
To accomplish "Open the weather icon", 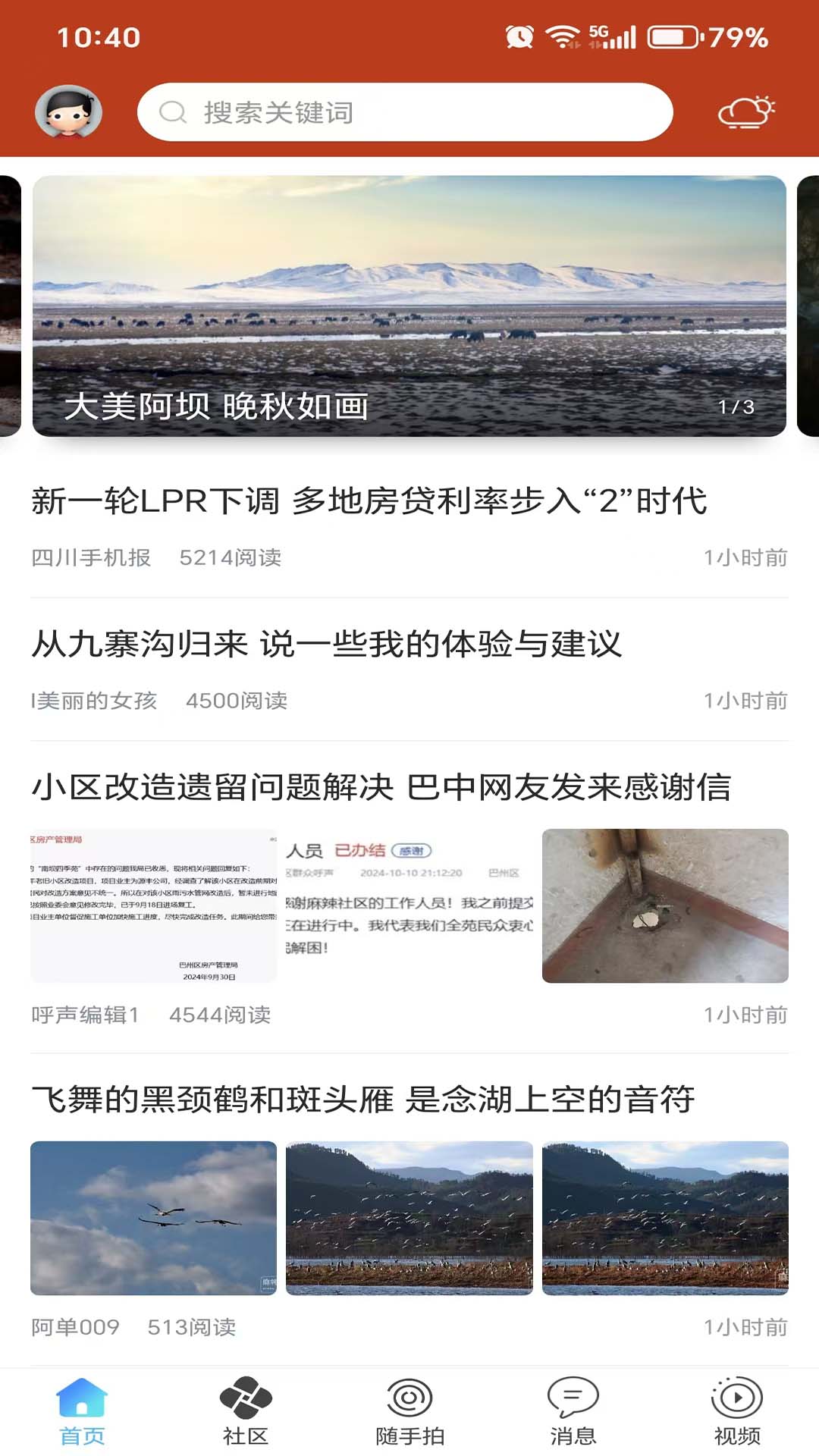I will point(746,112).
